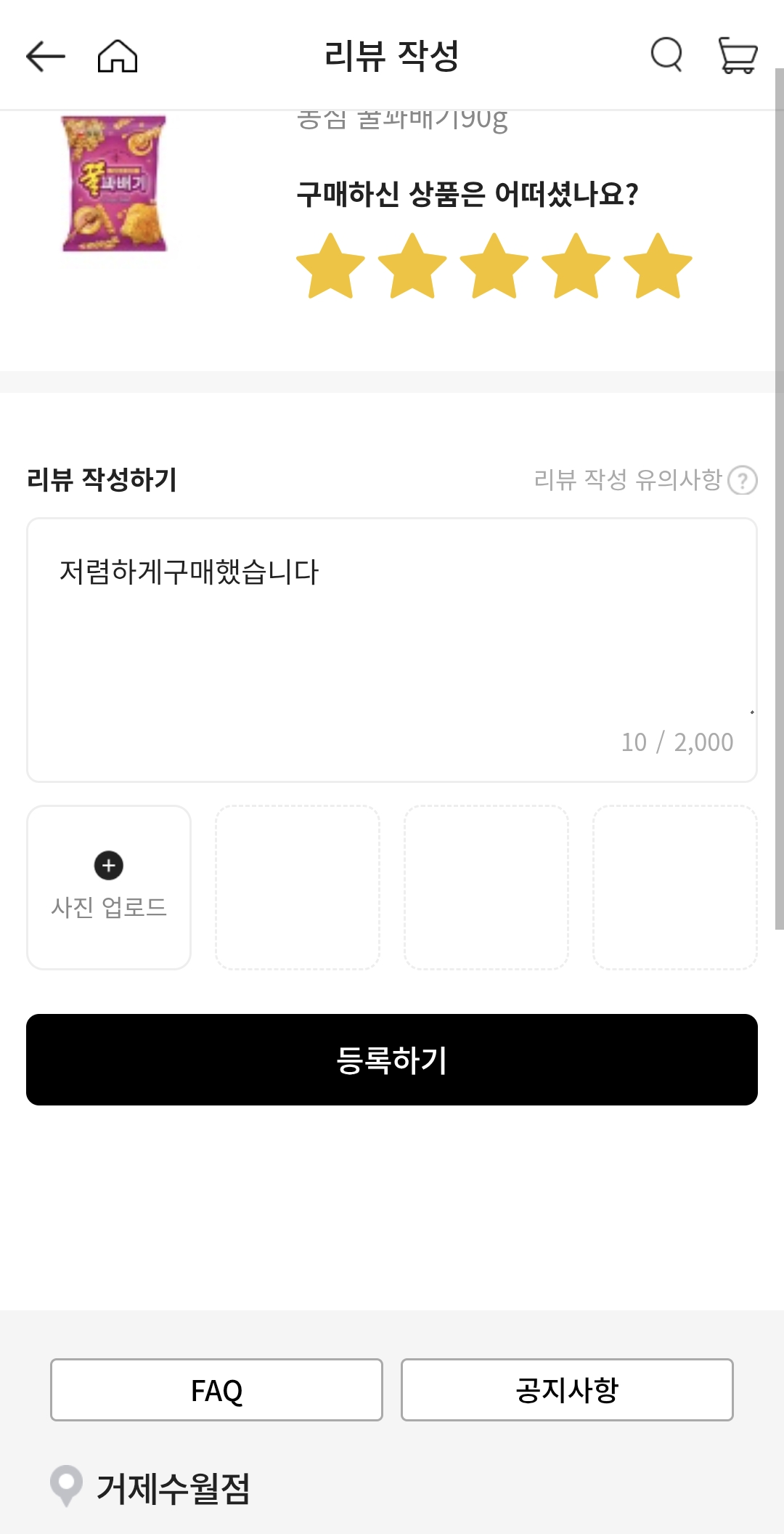Select a one-star rating
Image resolution: width=784 pixels, height=1534 pixels.
(x=331, y=267)
